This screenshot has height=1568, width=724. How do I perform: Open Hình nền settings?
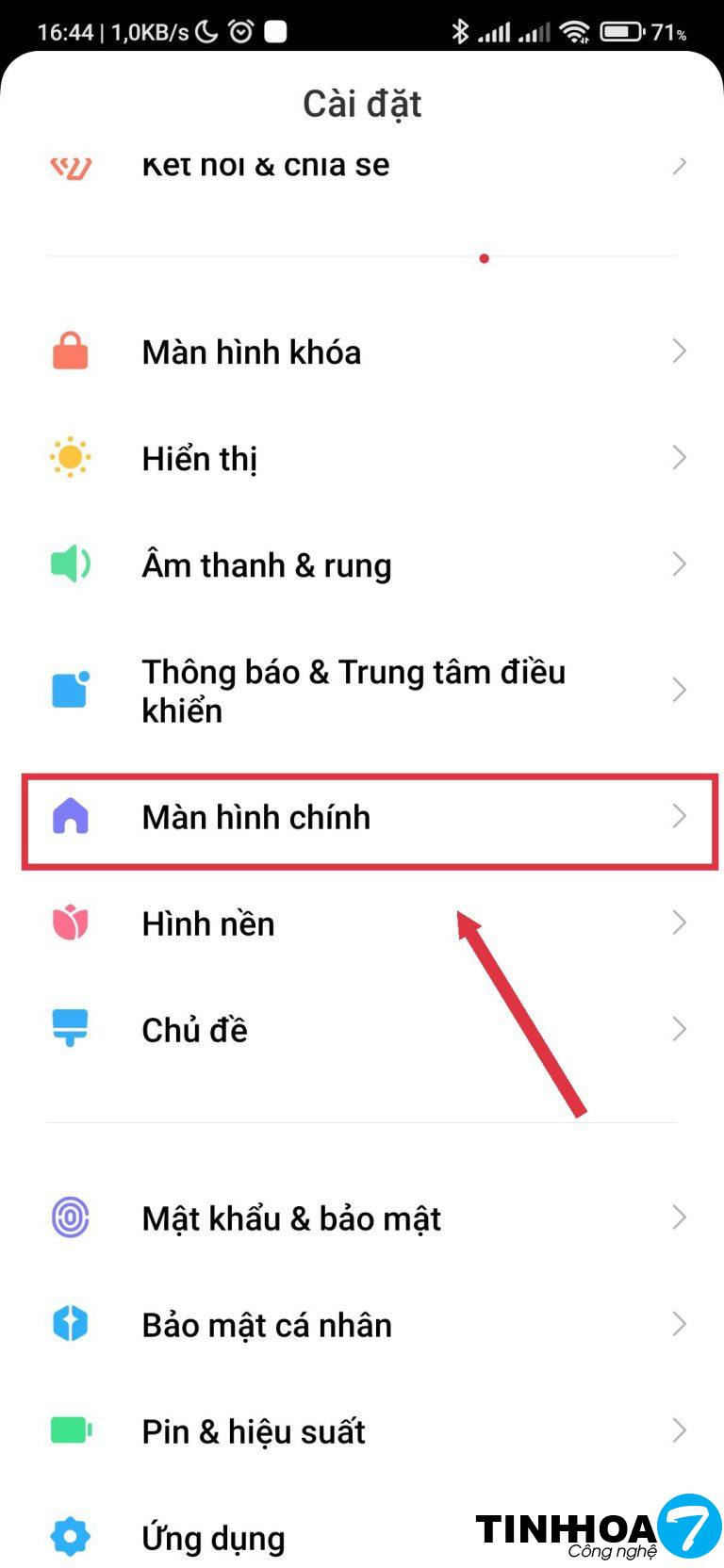[208, 923]
